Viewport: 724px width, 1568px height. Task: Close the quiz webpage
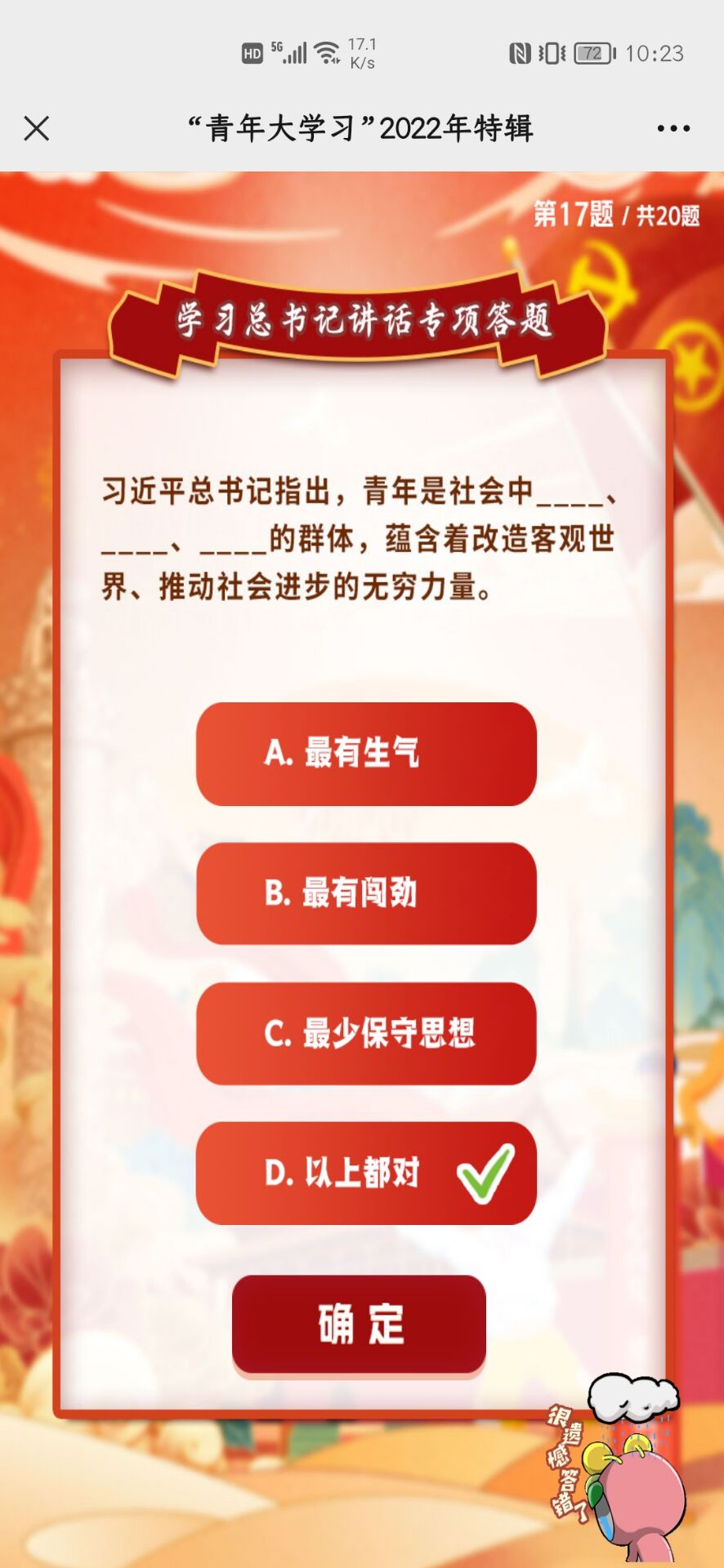[37, 128]
